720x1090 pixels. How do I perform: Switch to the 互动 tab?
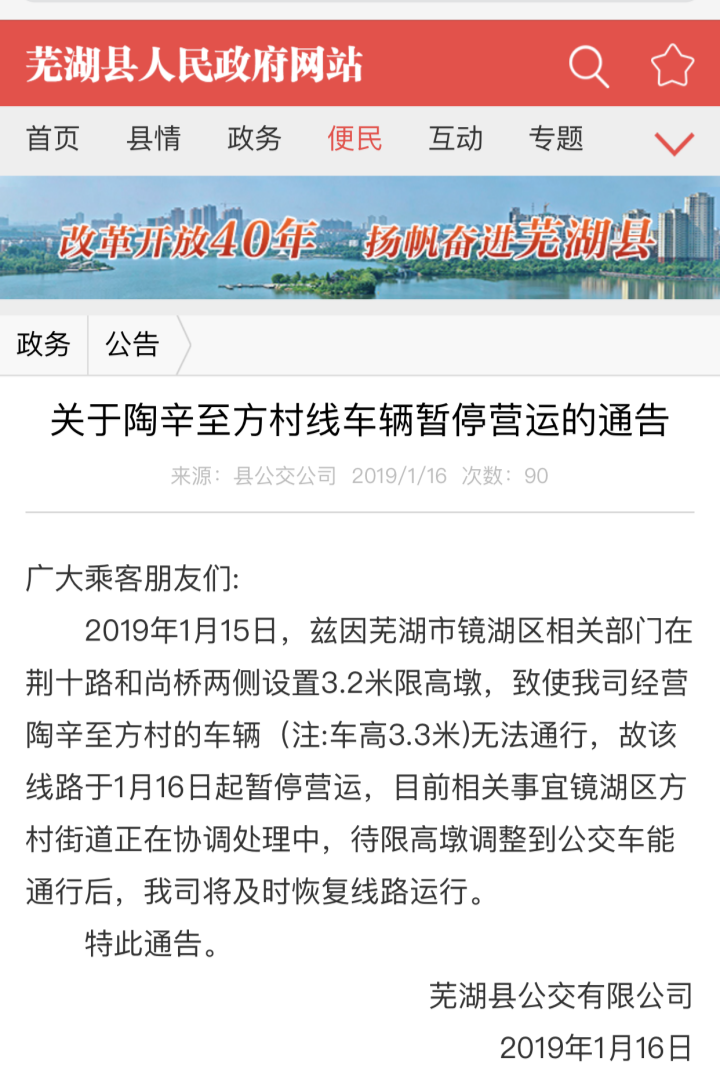point(455,139)
